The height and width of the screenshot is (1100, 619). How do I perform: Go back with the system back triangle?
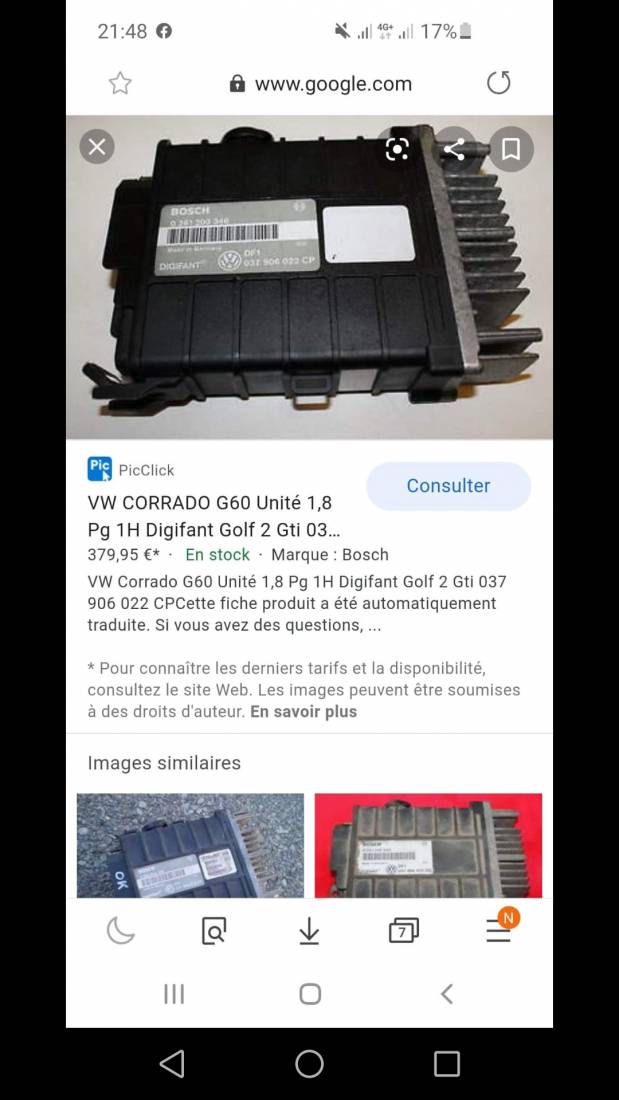pos(172,1064)
